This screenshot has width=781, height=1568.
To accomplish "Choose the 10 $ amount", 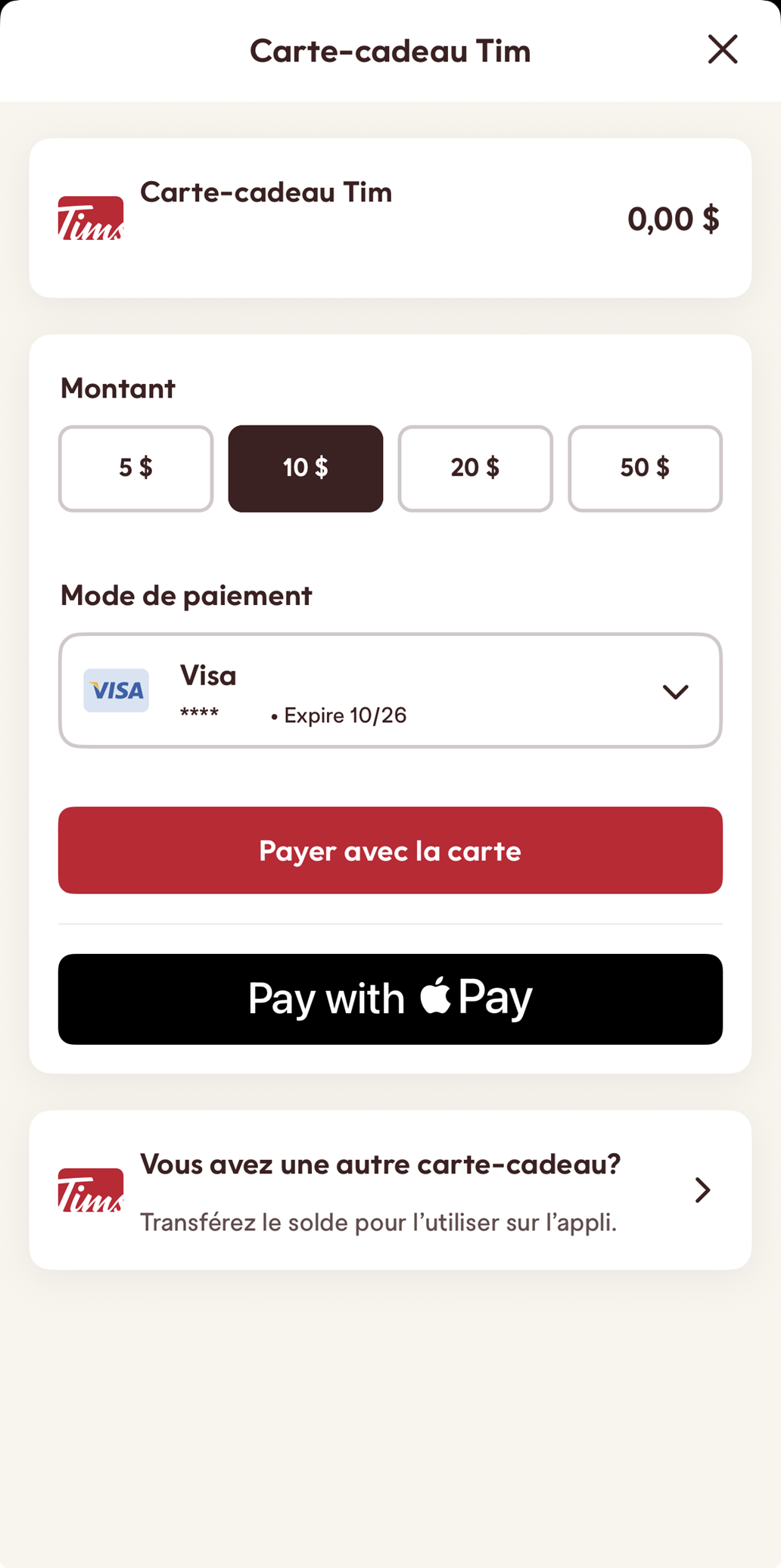I will click(x=305, y=468).
